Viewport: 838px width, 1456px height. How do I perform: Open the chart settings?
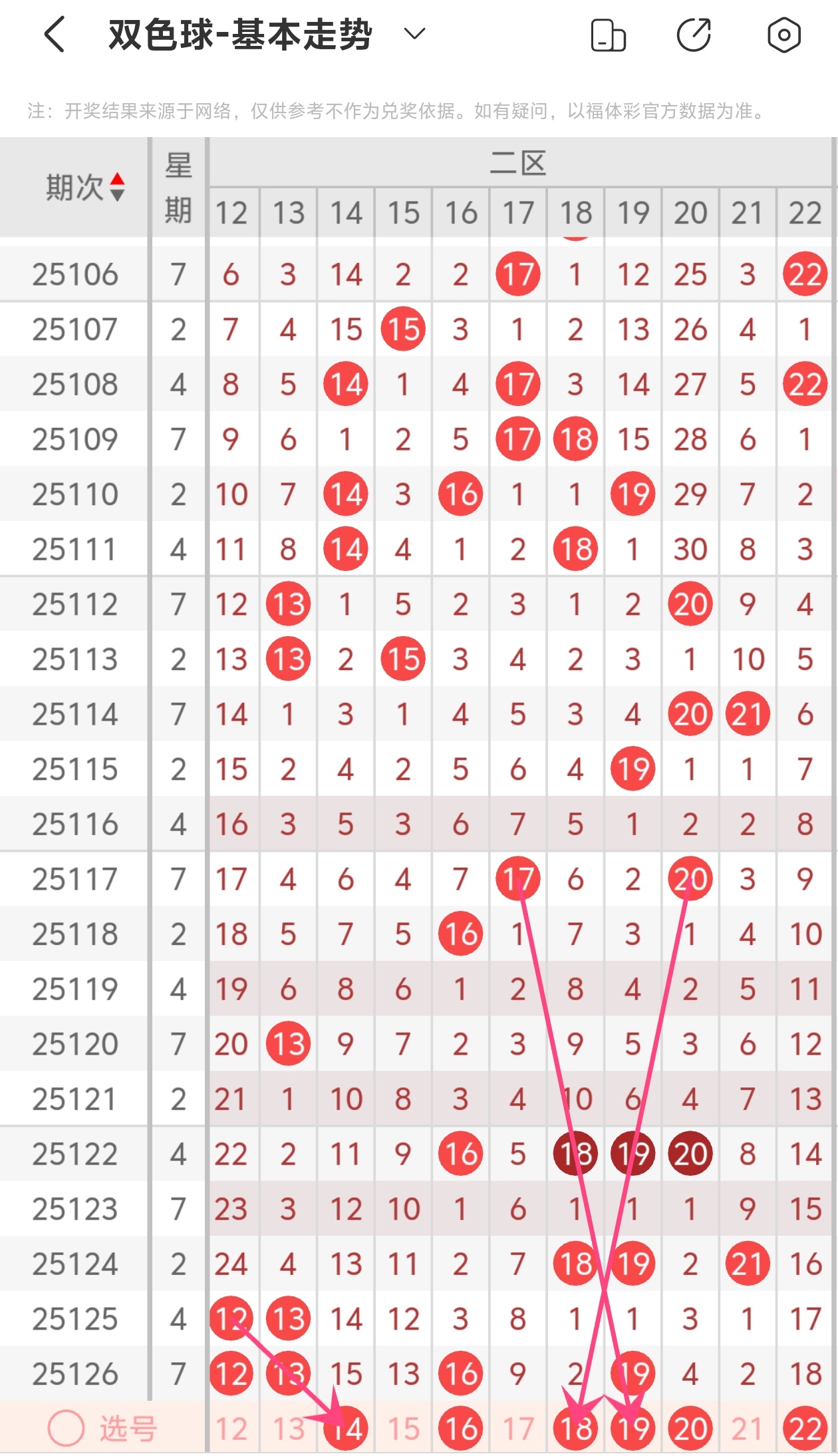click(x=783, y=35)
